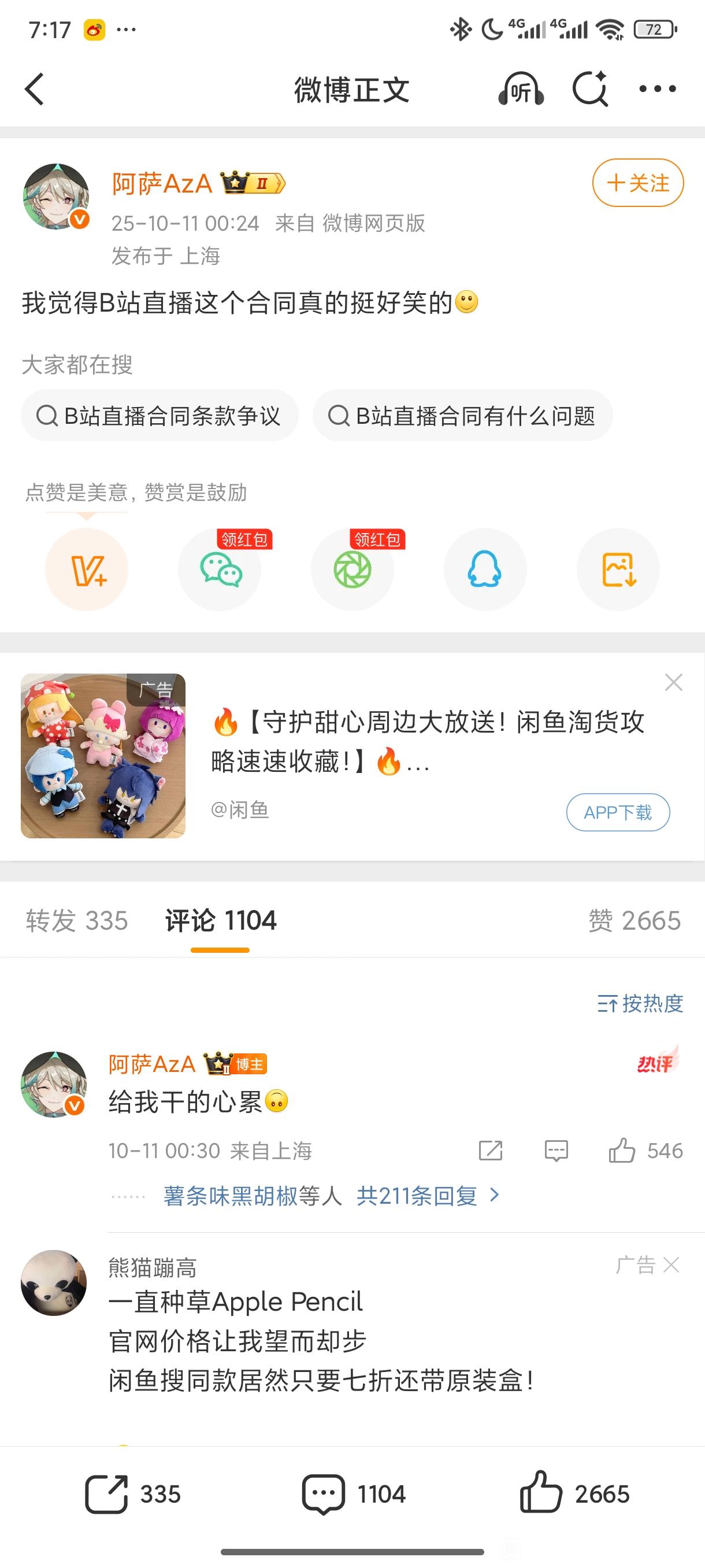The height and width of the screenshot is (1568, 705).
Task: Open 阿萨AzA's profile from the post avatar
Action: (55, 197)
